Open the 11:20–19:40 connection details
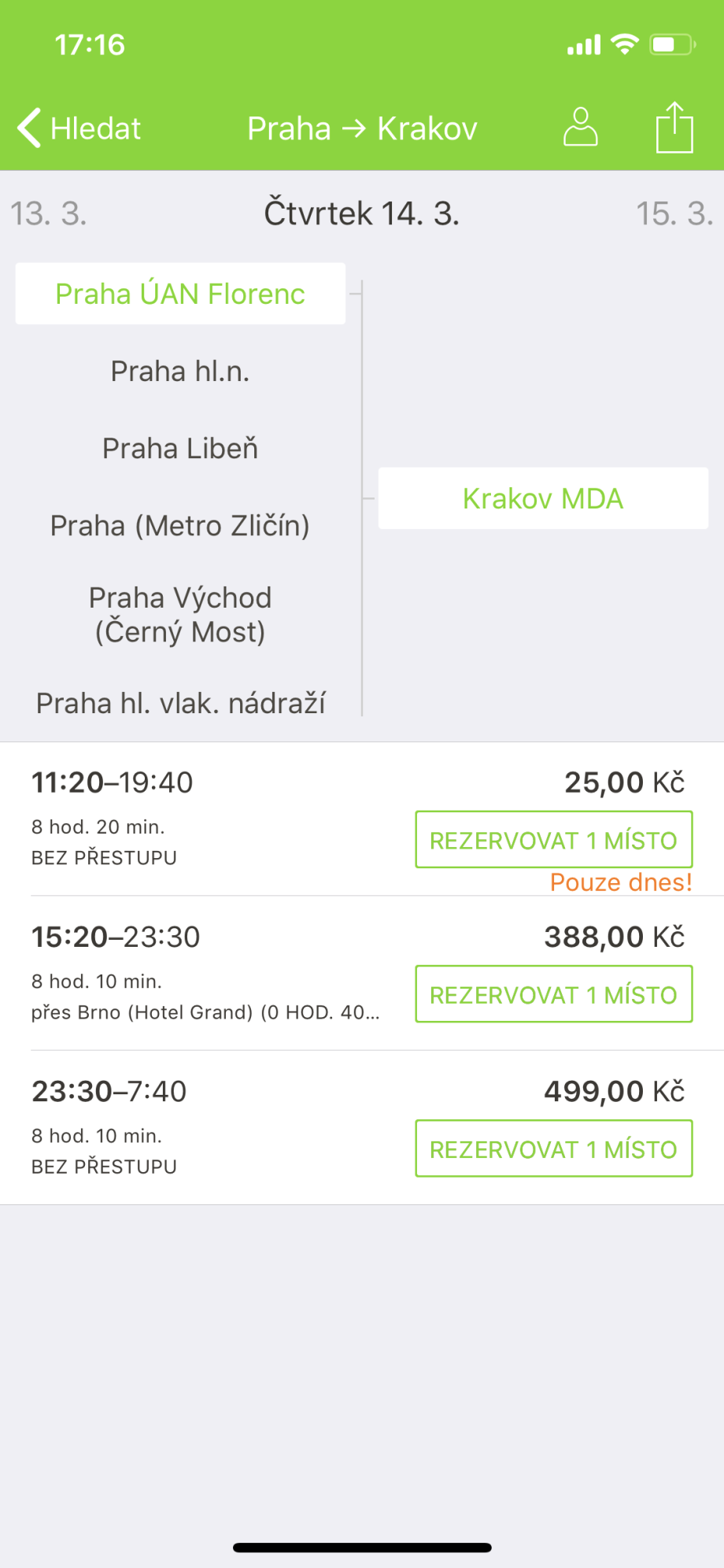Image resolution: width=724 pixels, height=1568 pixels. (205, 819)
